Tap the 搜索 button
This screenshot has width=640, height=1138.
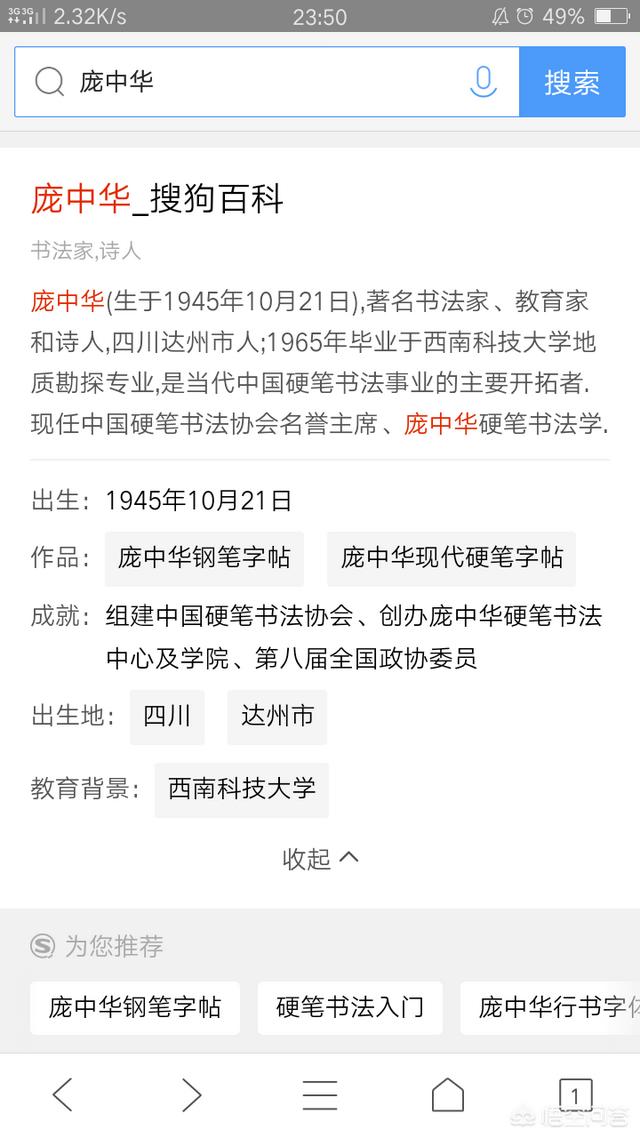pyautogui.click(x=573, y=82)
